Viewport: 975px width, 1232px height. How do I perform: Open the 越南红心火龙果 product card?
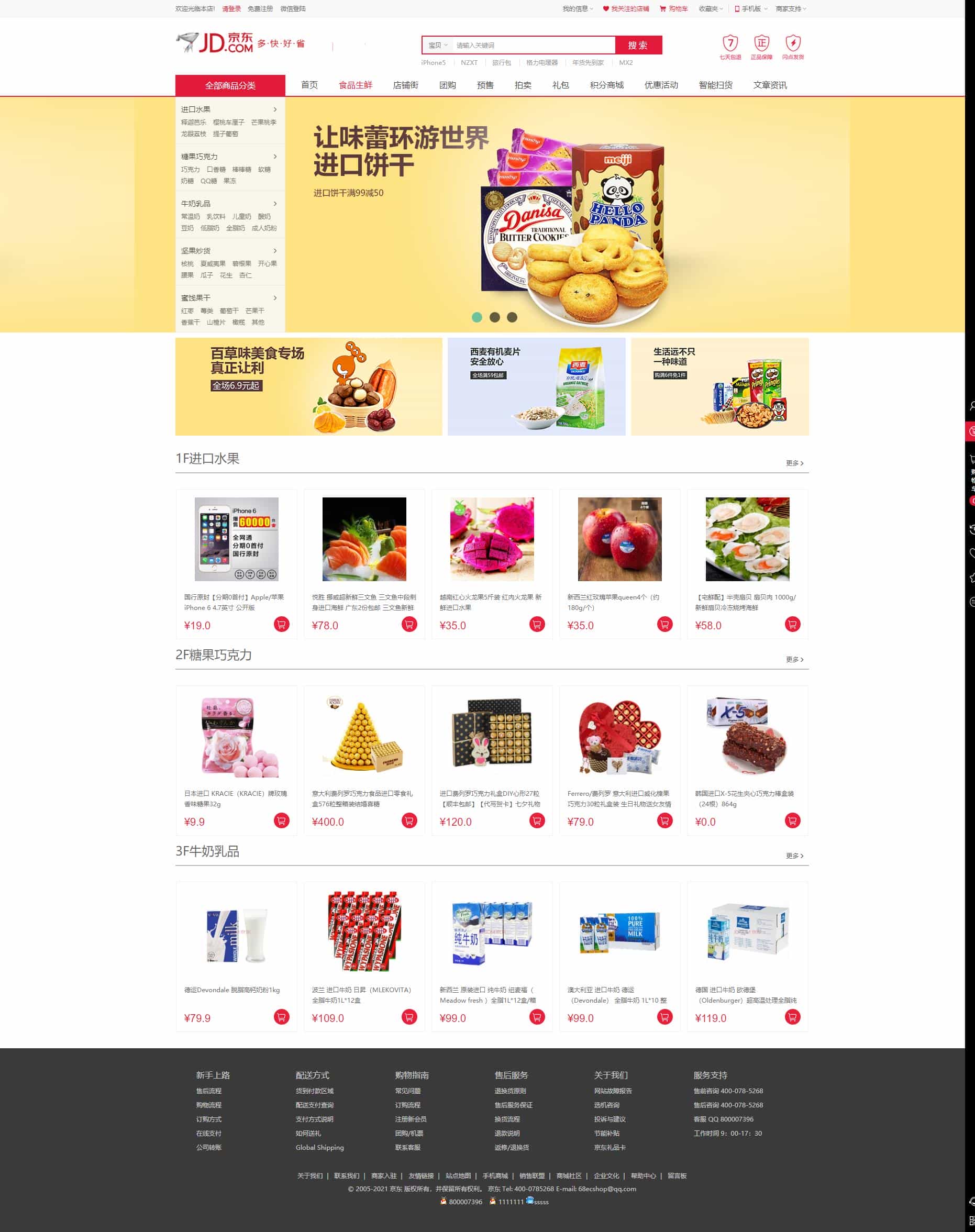click(x=492, y=539)
